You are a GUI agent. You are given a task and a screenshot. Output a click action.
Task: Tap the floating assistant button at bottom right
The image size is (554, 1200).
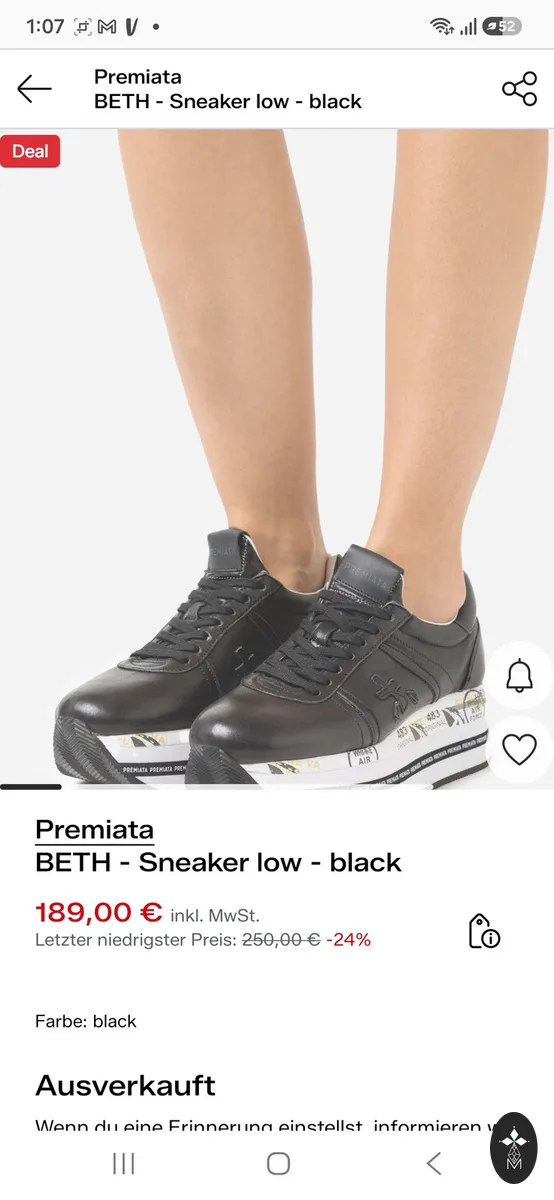point(514,1148)
